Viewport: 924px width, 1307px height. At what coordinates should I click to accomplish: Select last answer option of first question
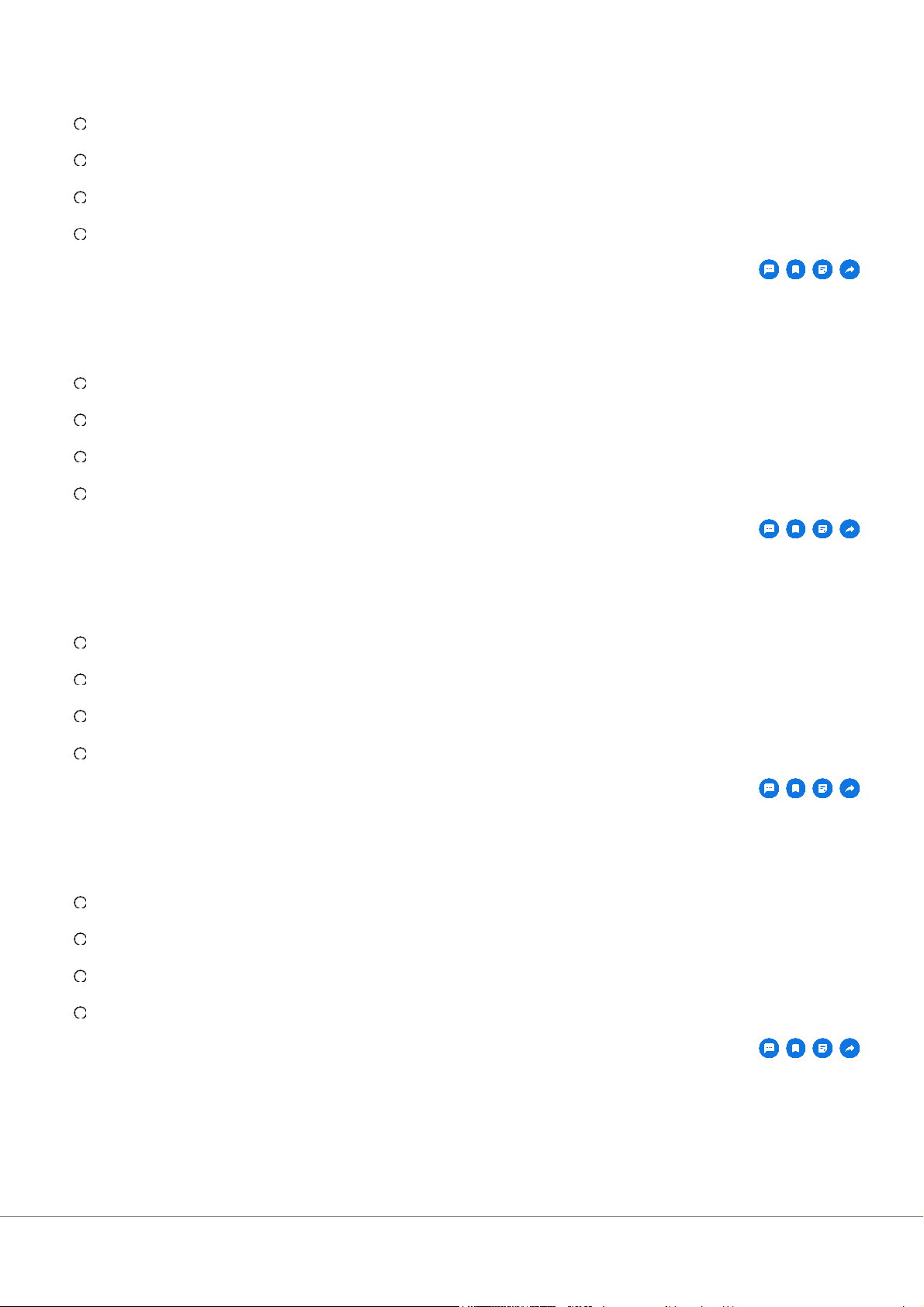tap(80, 233)
